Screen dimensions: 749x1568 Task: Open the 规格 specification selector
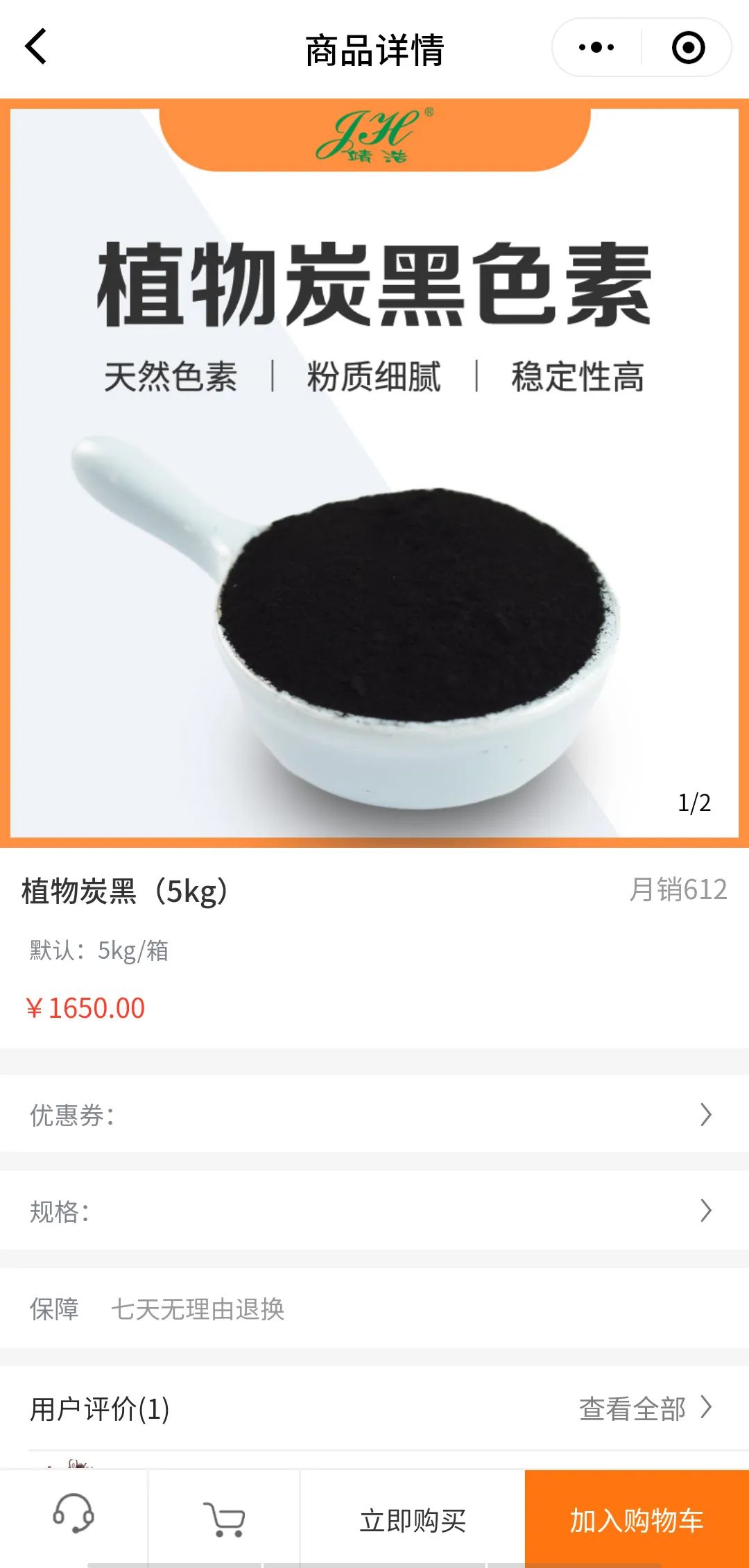click(374, 1211)
